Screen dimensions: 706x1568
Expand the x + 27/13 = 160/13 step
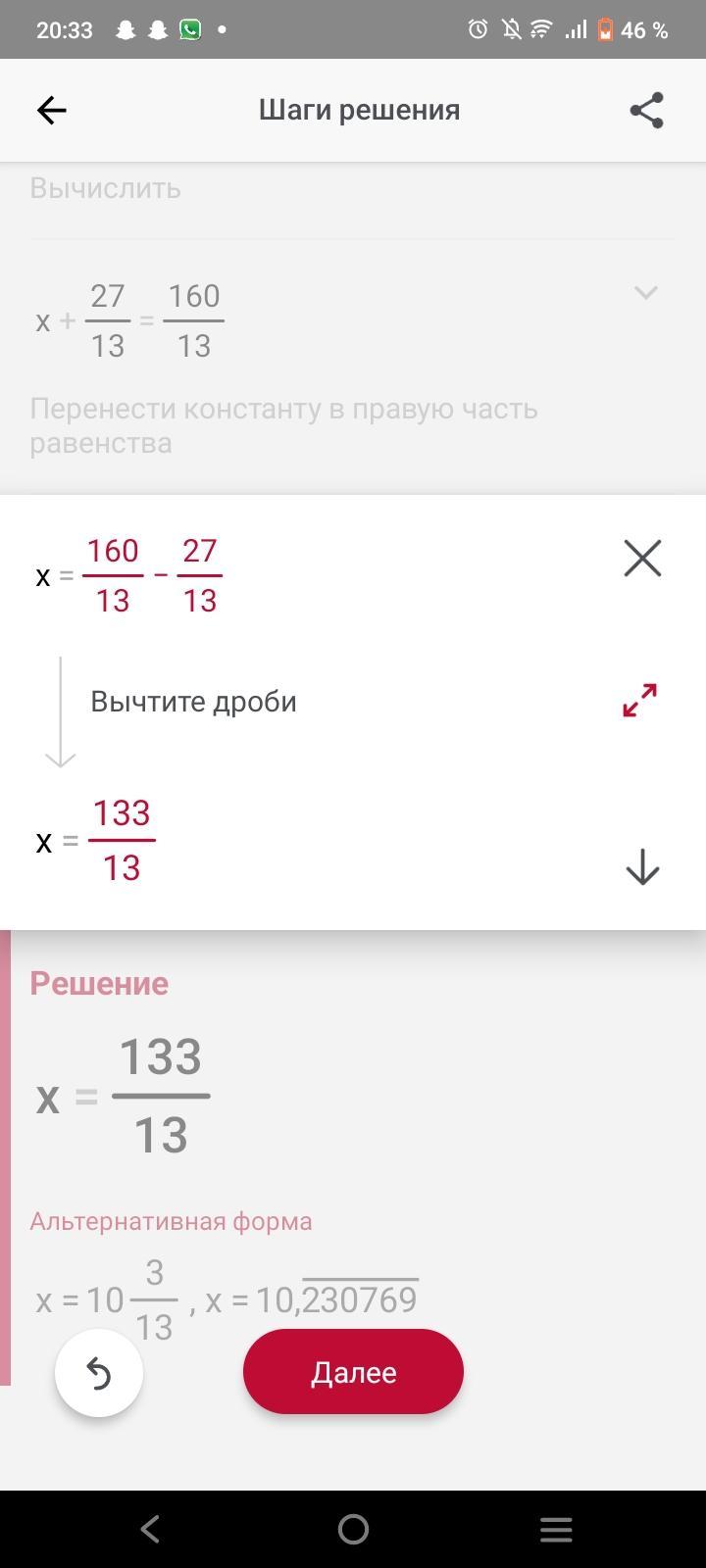tap(645, 292)
